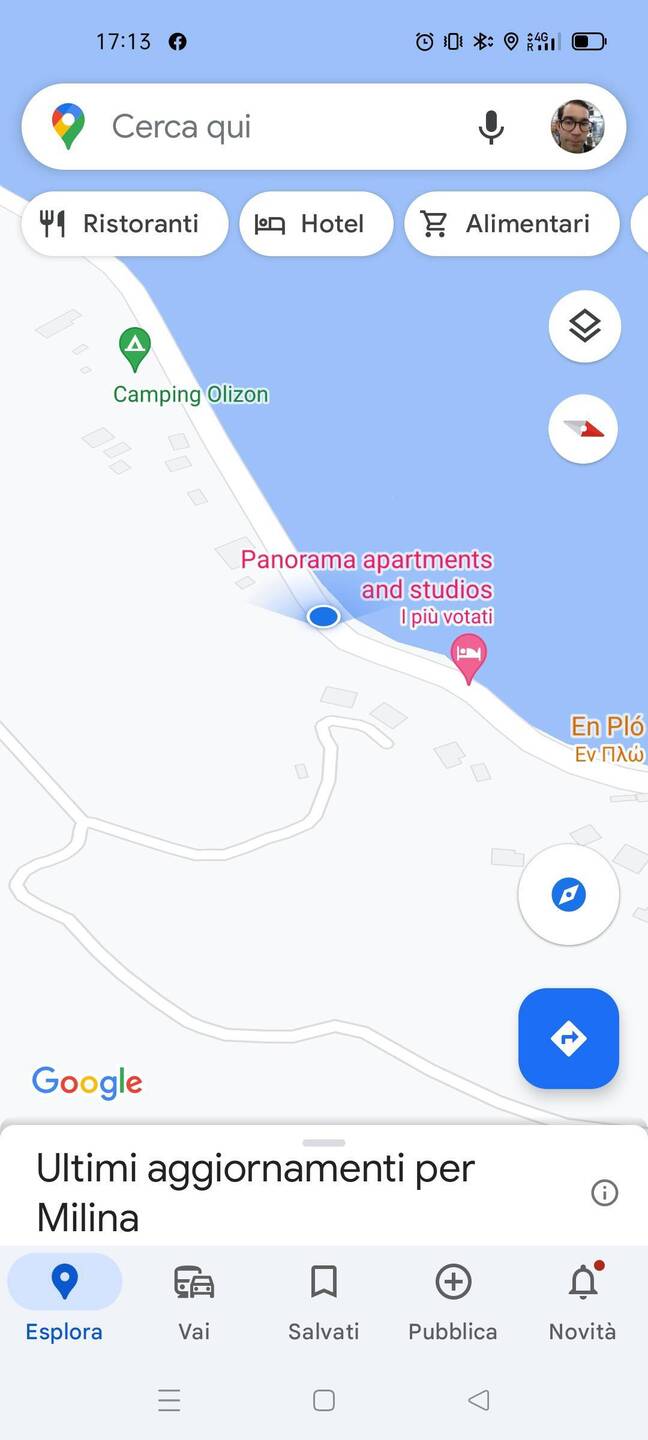648x1440 pixels.
Task: Select the Hotel chip
Action: (x=315, y=224)
